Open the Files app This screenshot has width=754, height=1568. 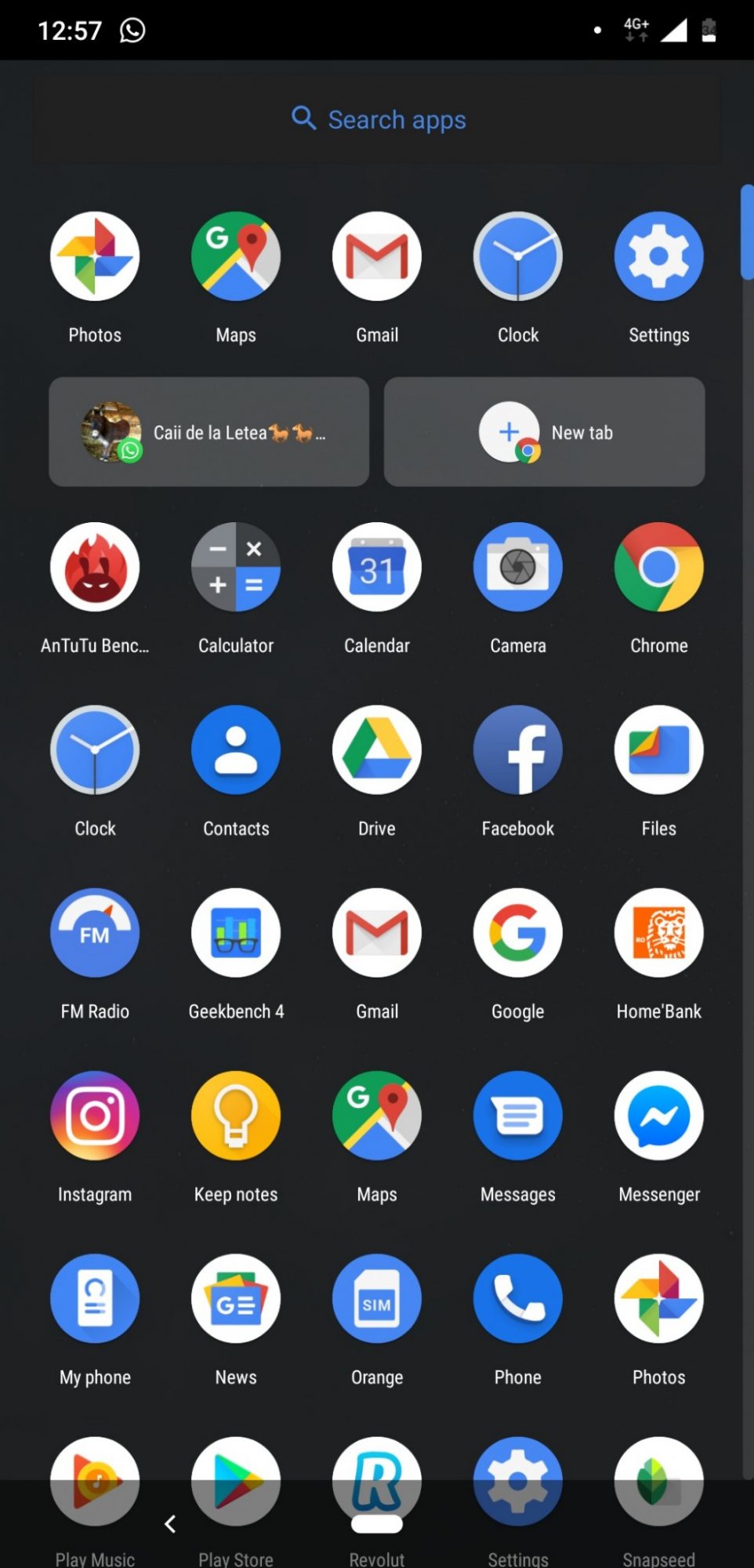pyautogui.click(x=659, y=750)
